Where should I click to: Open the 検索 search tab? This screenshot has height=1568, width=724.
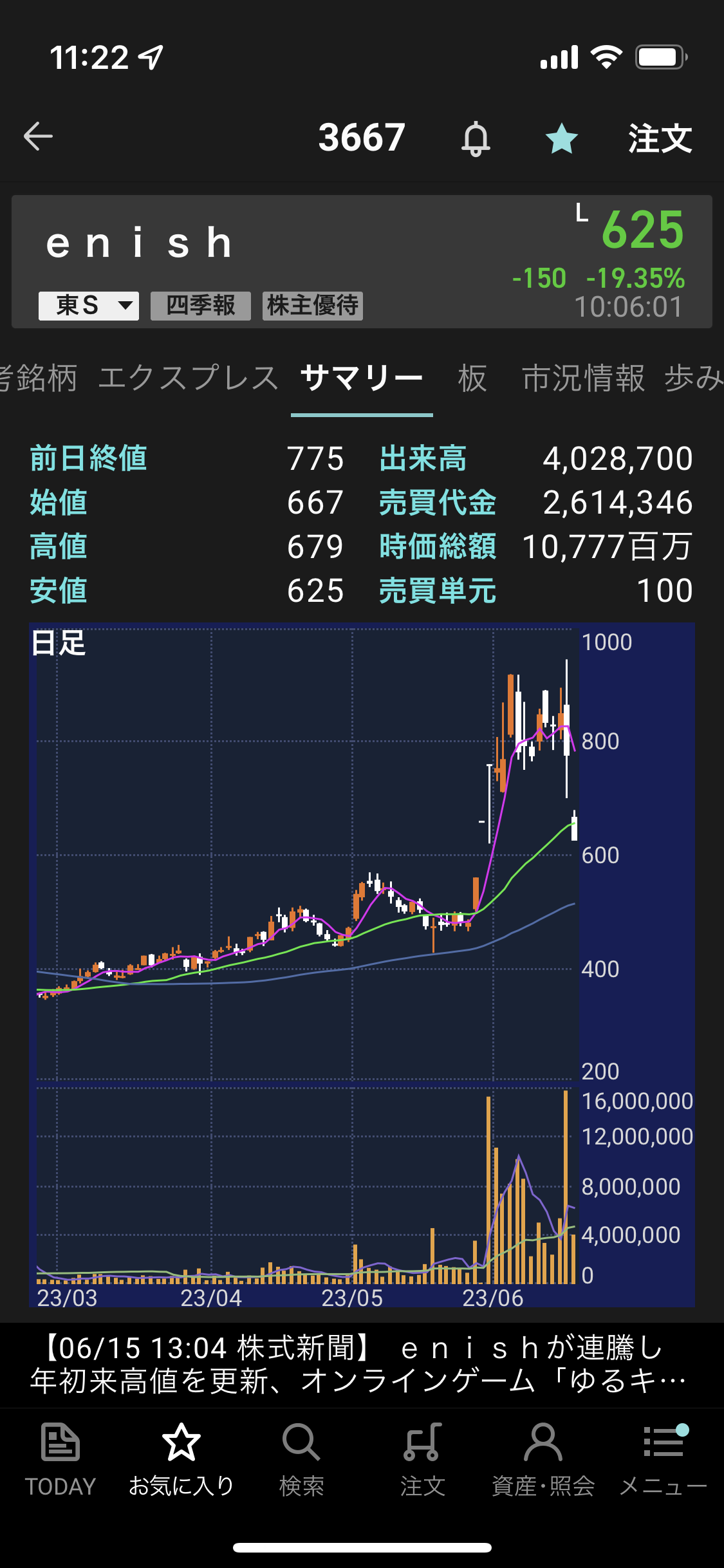coord(301,1460)
